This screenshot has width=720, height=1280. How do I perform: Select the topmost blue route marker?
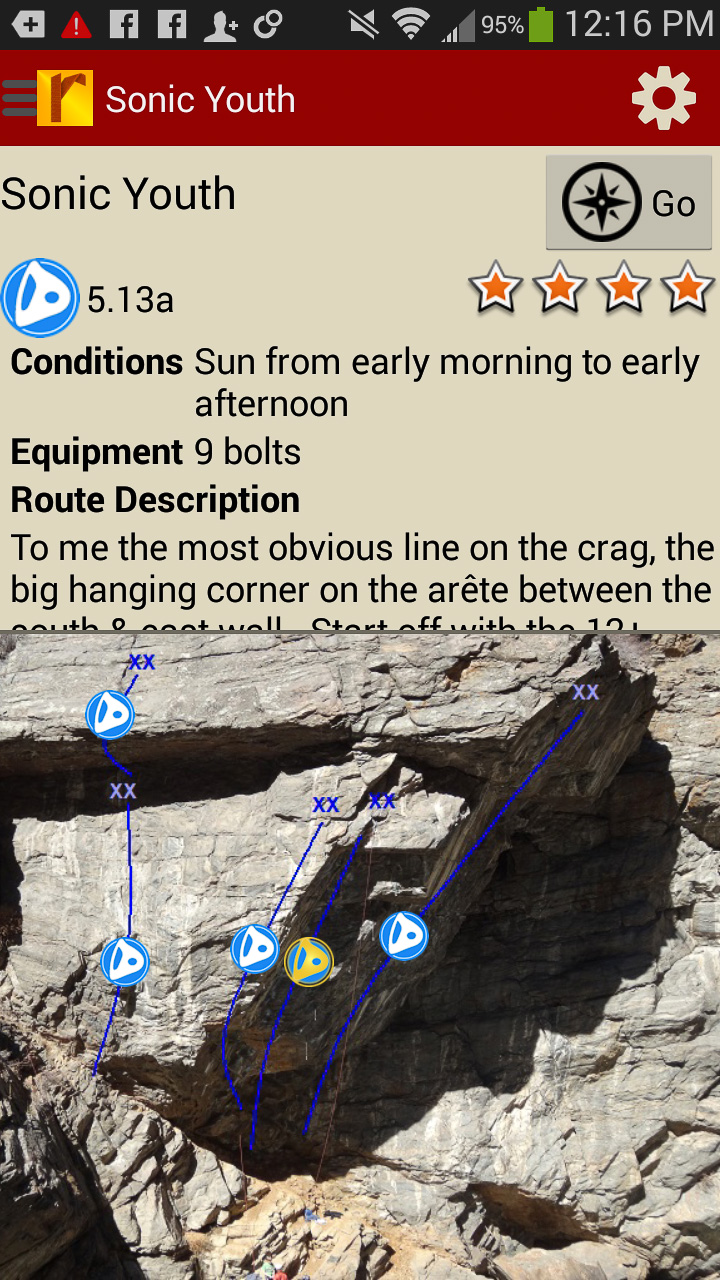[x=110, y=714]
